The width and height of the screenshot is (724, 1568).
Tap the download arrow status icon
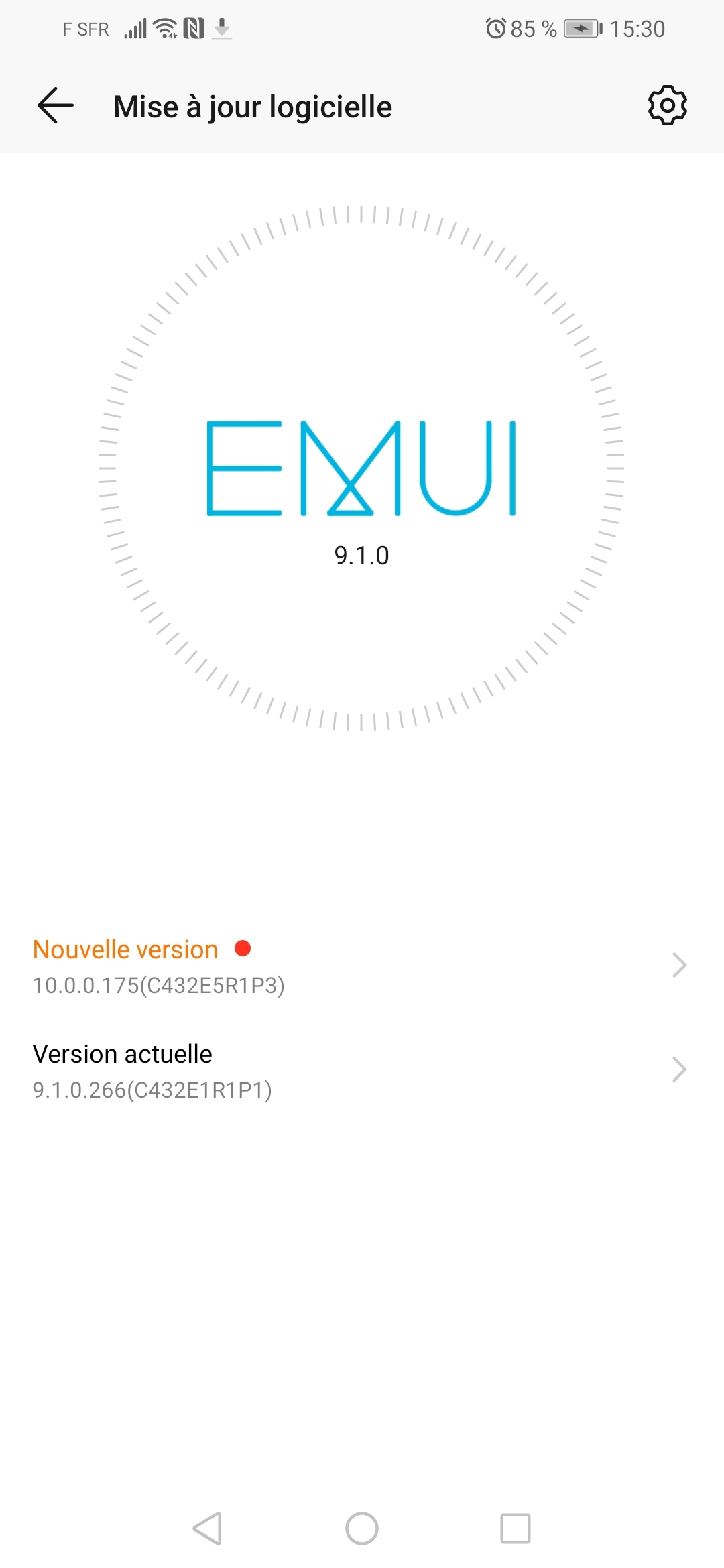coord(222,27)
